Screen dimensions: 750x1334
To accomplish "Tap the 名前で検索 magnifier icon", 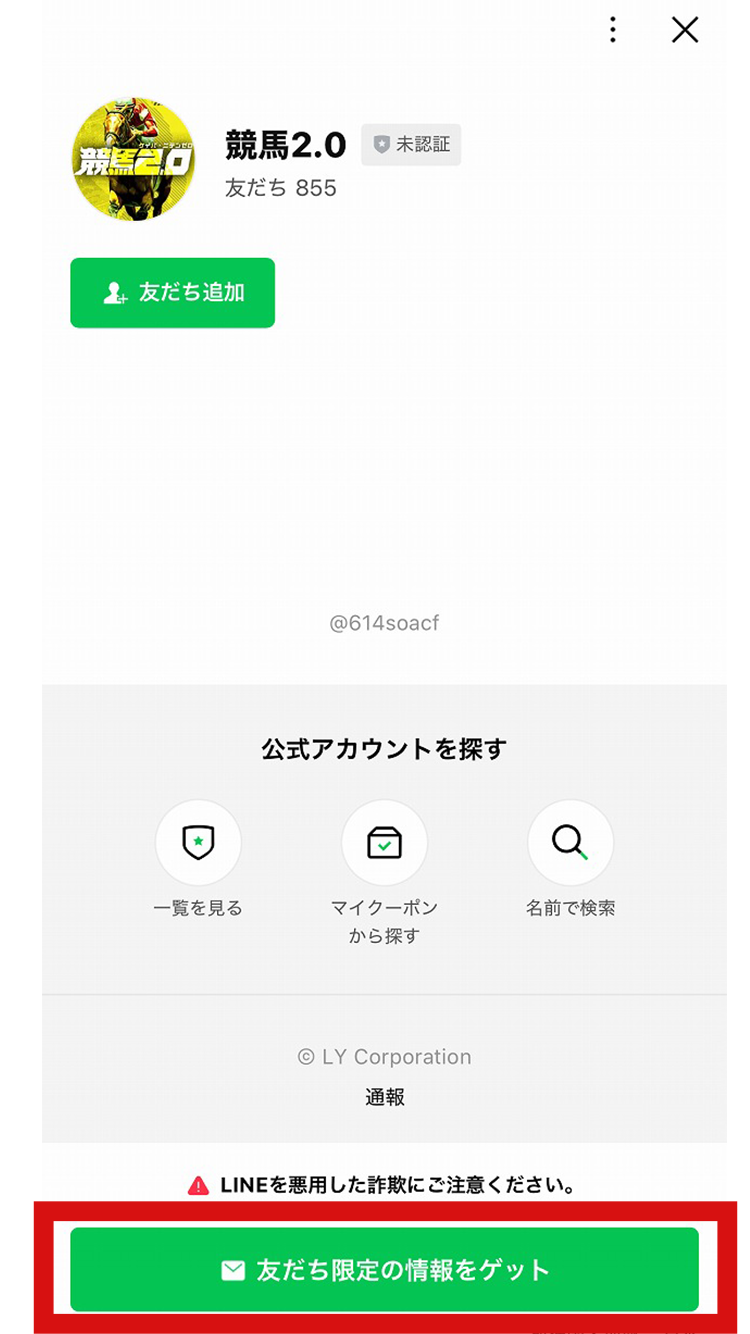I will coord(571,843).
